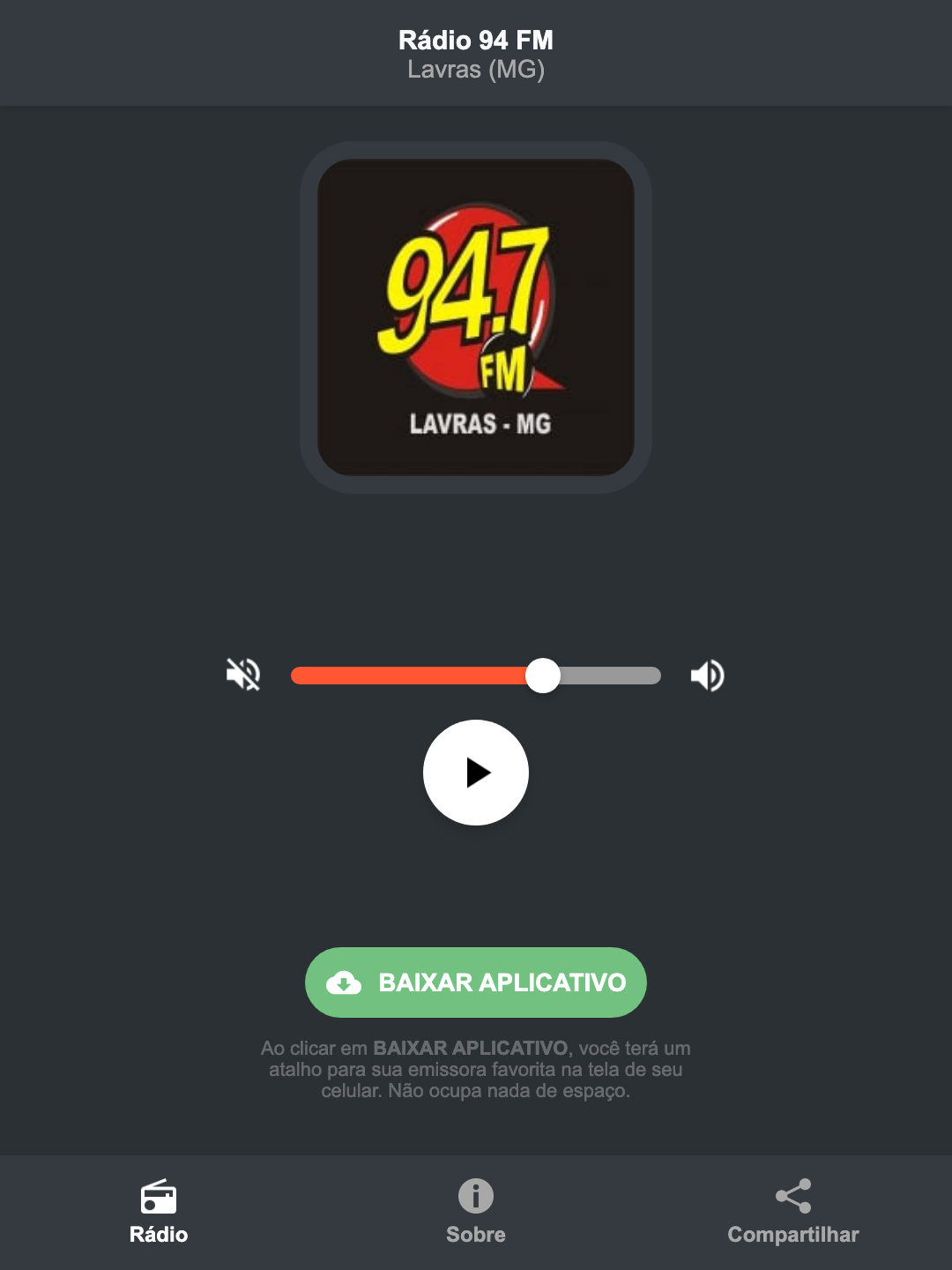Image resolution: width=952 pixels, height=1270 pixels.
Task: Click the Rádio 94 FM title text
Action: coord(475,40)
